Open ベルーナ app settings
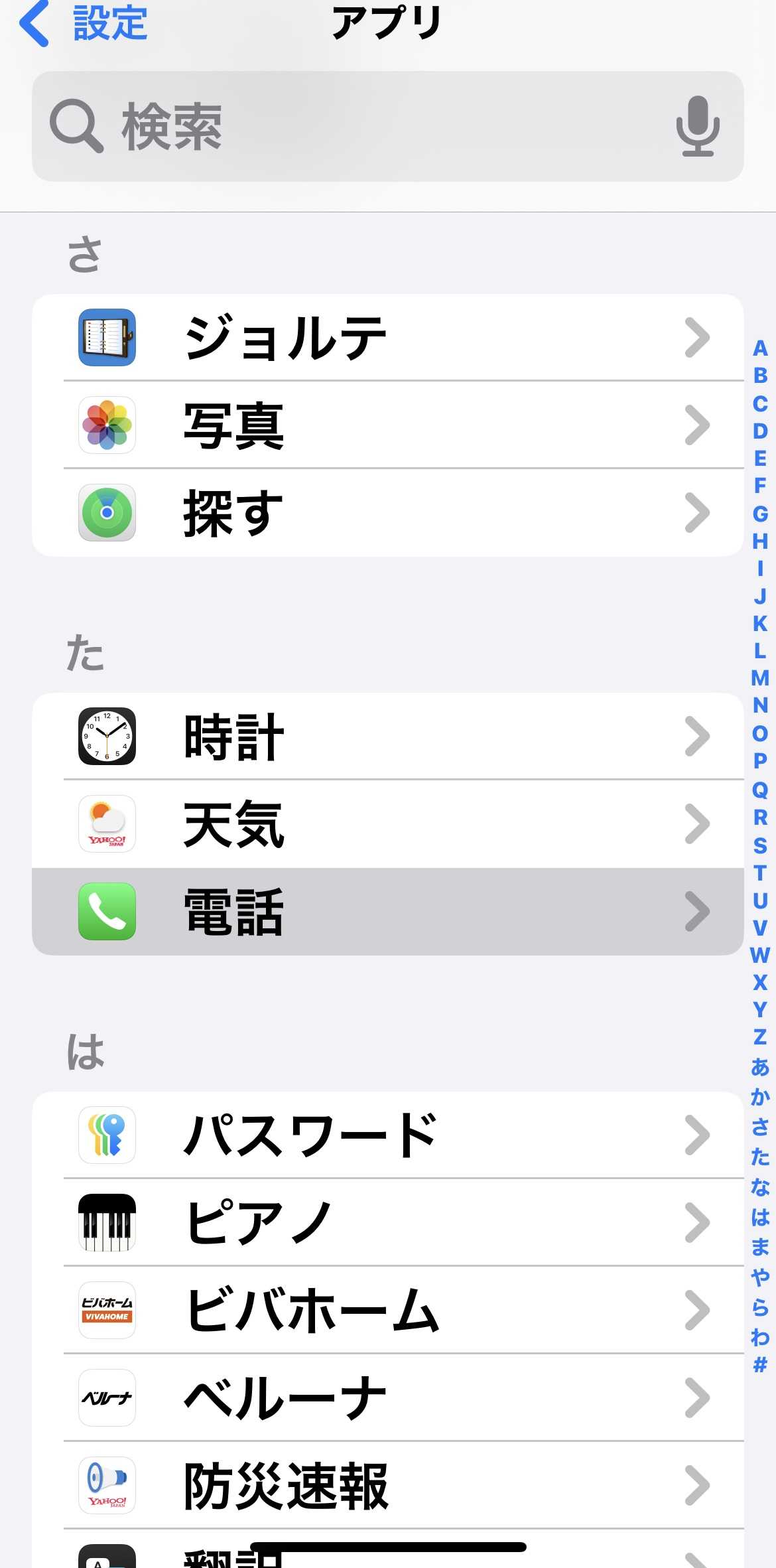The width and height of the screenshot is (776, 1568). coord(387,1397)
